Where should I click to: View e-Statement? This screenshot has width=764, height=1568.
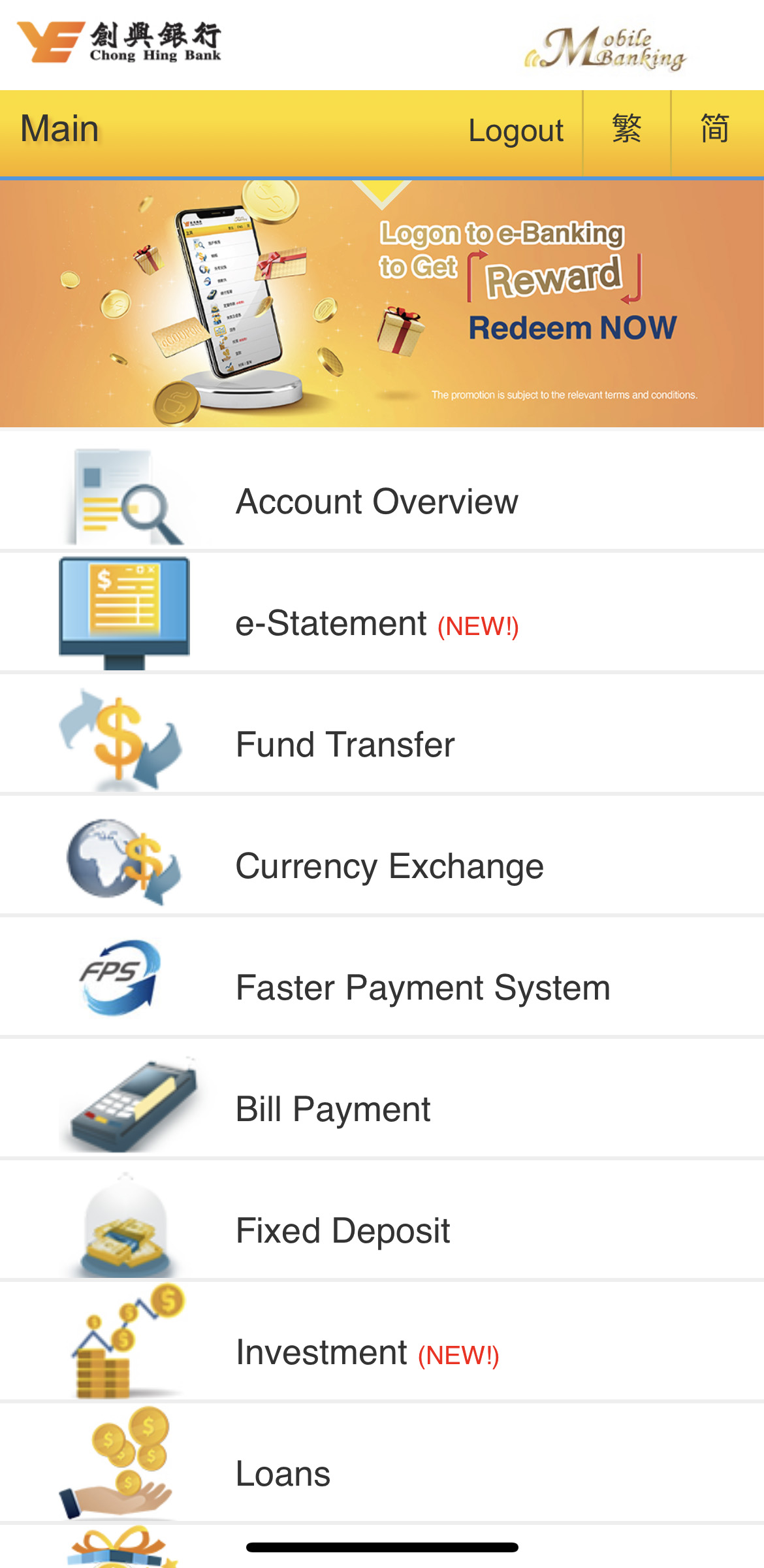[377, 623]
